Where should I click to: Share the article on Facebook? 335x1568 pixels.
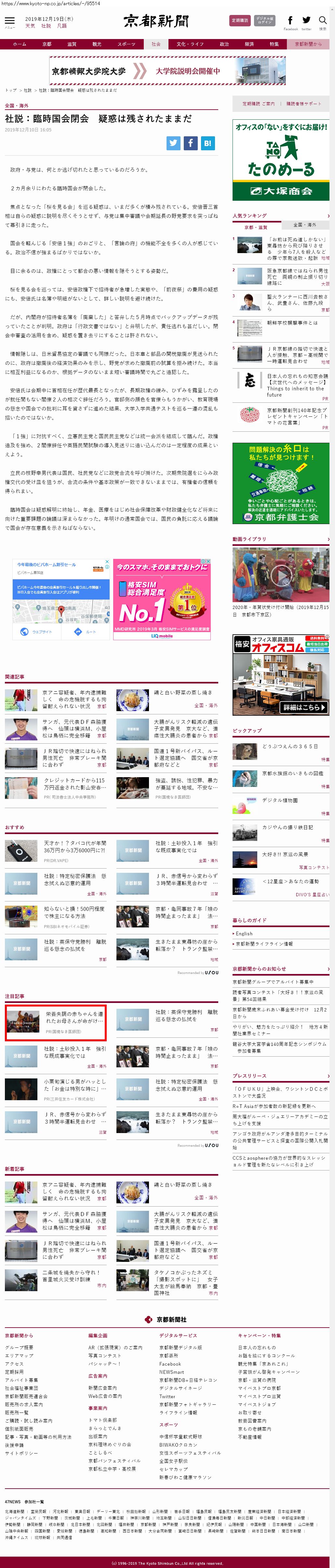click(x=191, y=143)
